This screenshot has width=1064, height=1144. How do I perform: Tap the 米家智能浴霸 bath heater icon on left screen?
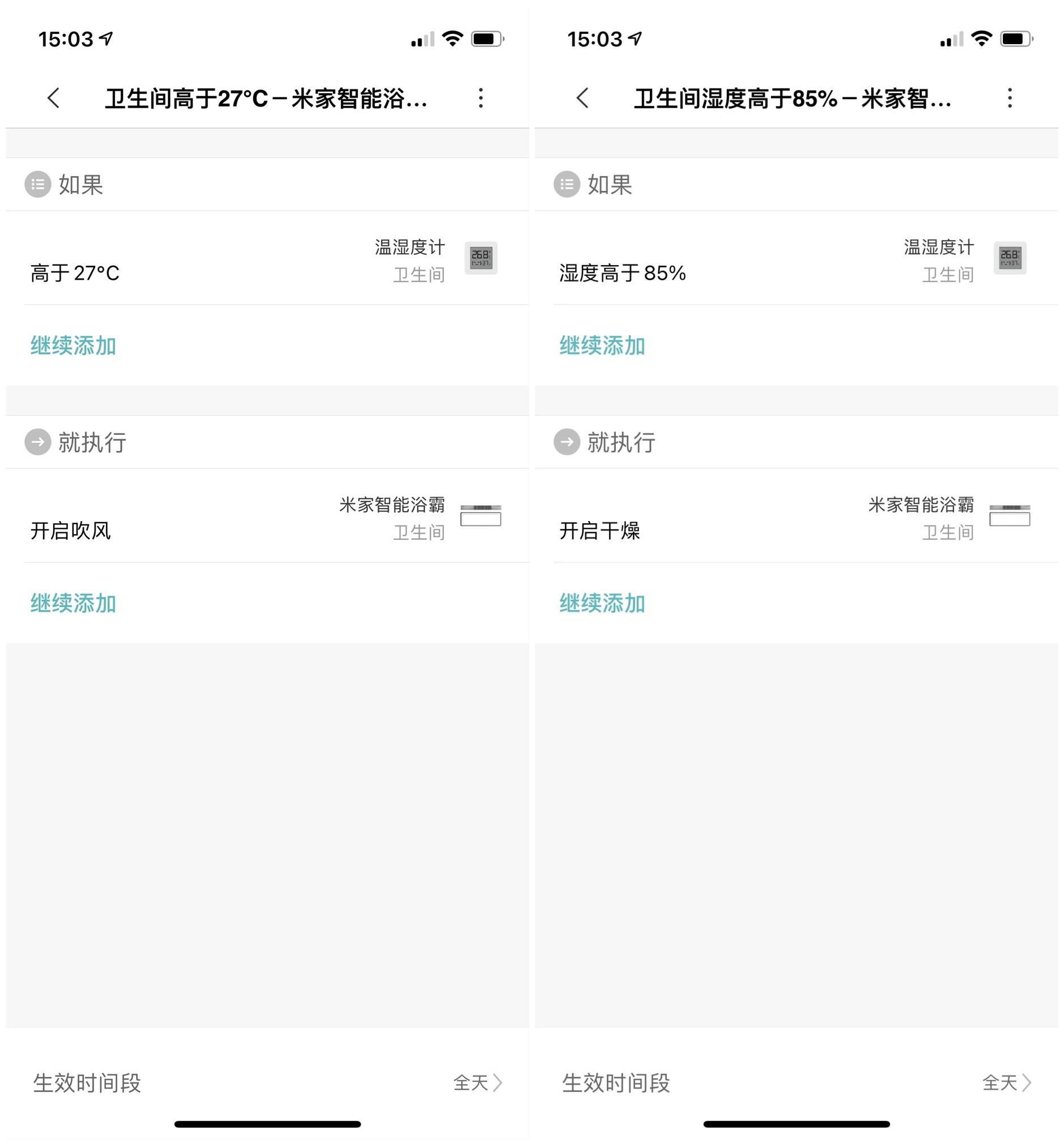(482, 516)
